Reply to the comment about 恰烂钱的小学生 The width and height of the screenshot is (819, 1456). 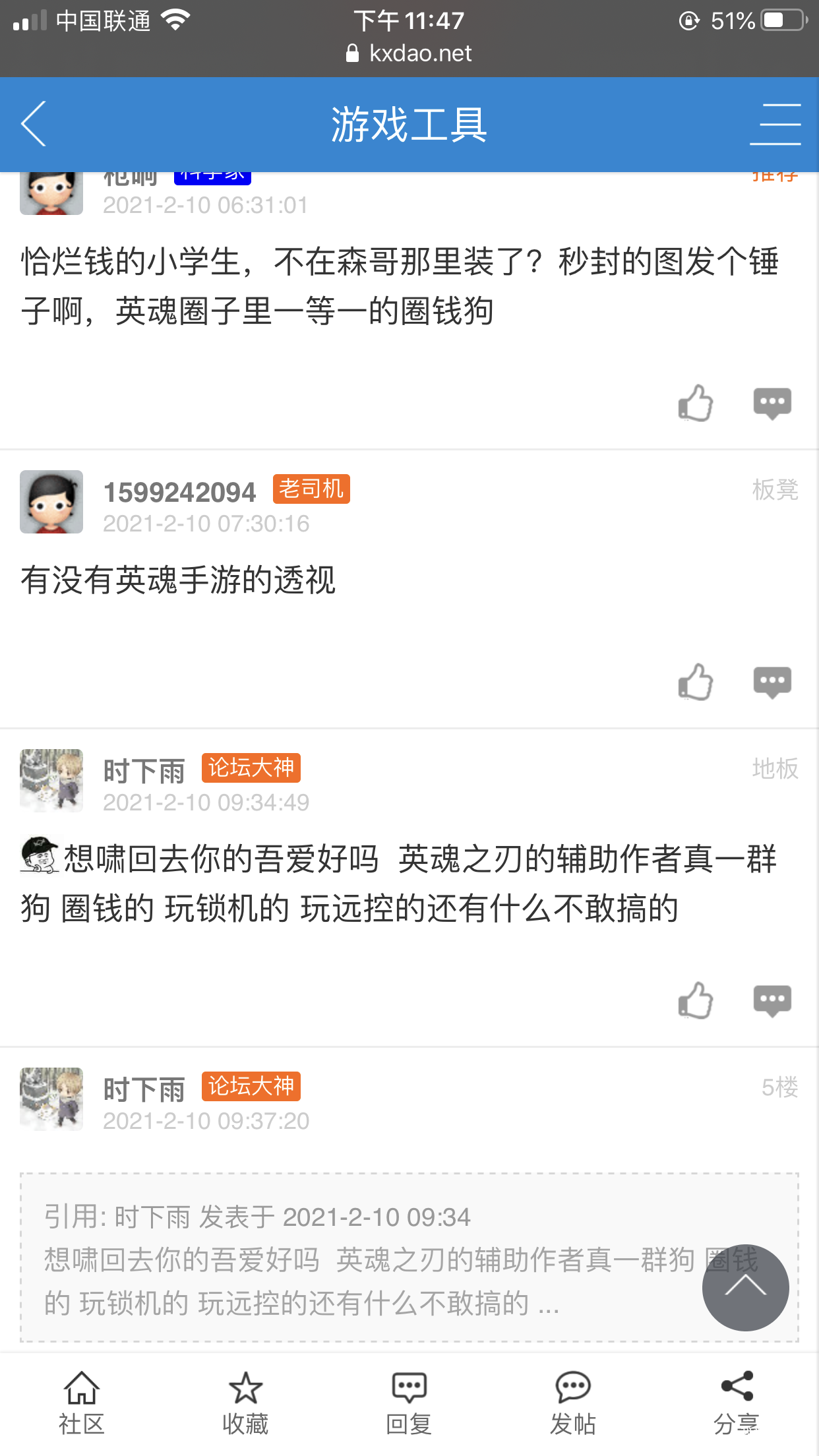[772, 403]
